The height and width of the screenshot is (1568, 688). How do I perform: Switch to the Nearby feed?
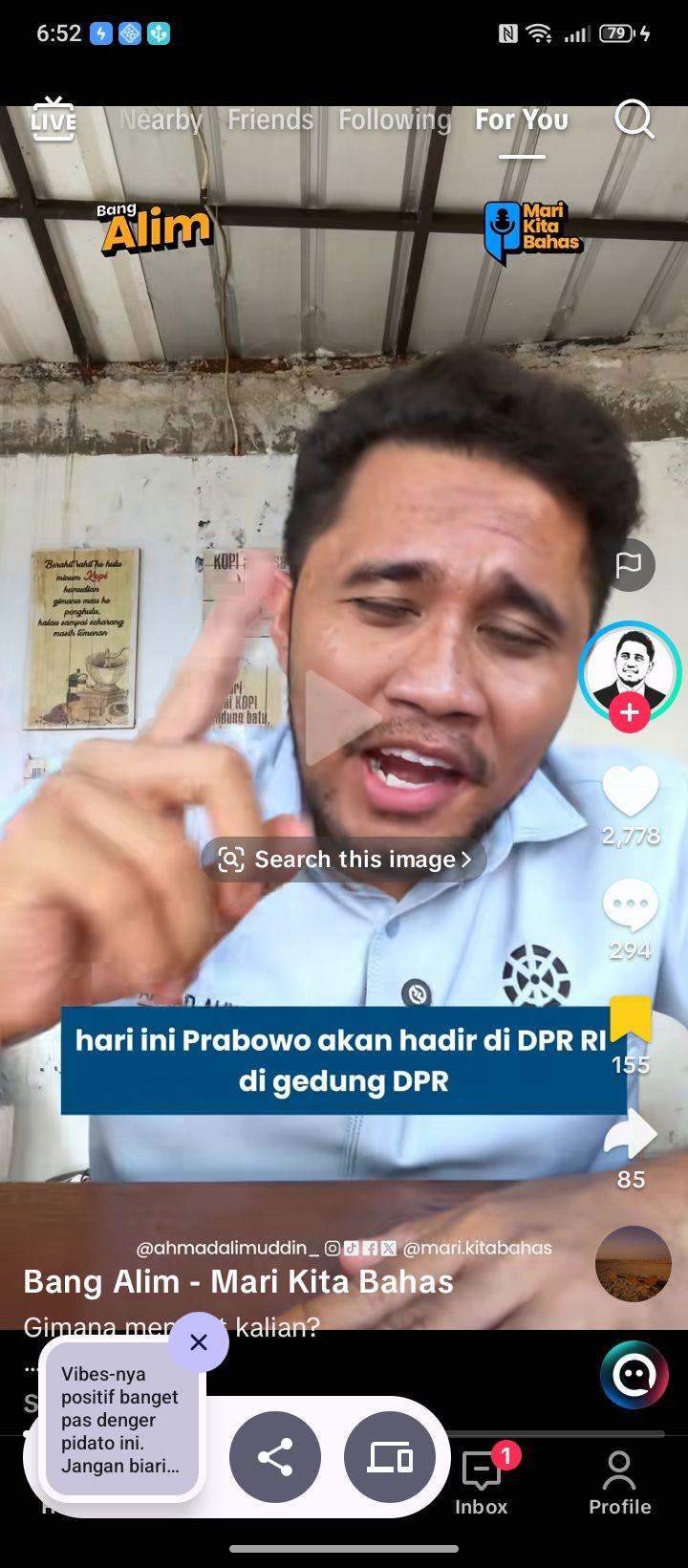coord(161,120)
